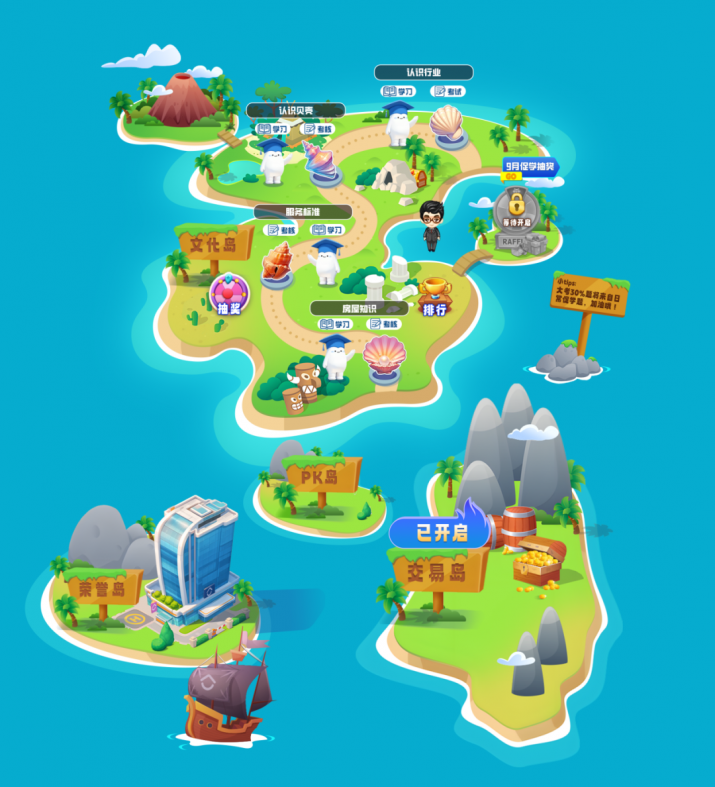This screenshot has width=715, height=787.
Task: Enter 交易岛 island
Action: 437,571
